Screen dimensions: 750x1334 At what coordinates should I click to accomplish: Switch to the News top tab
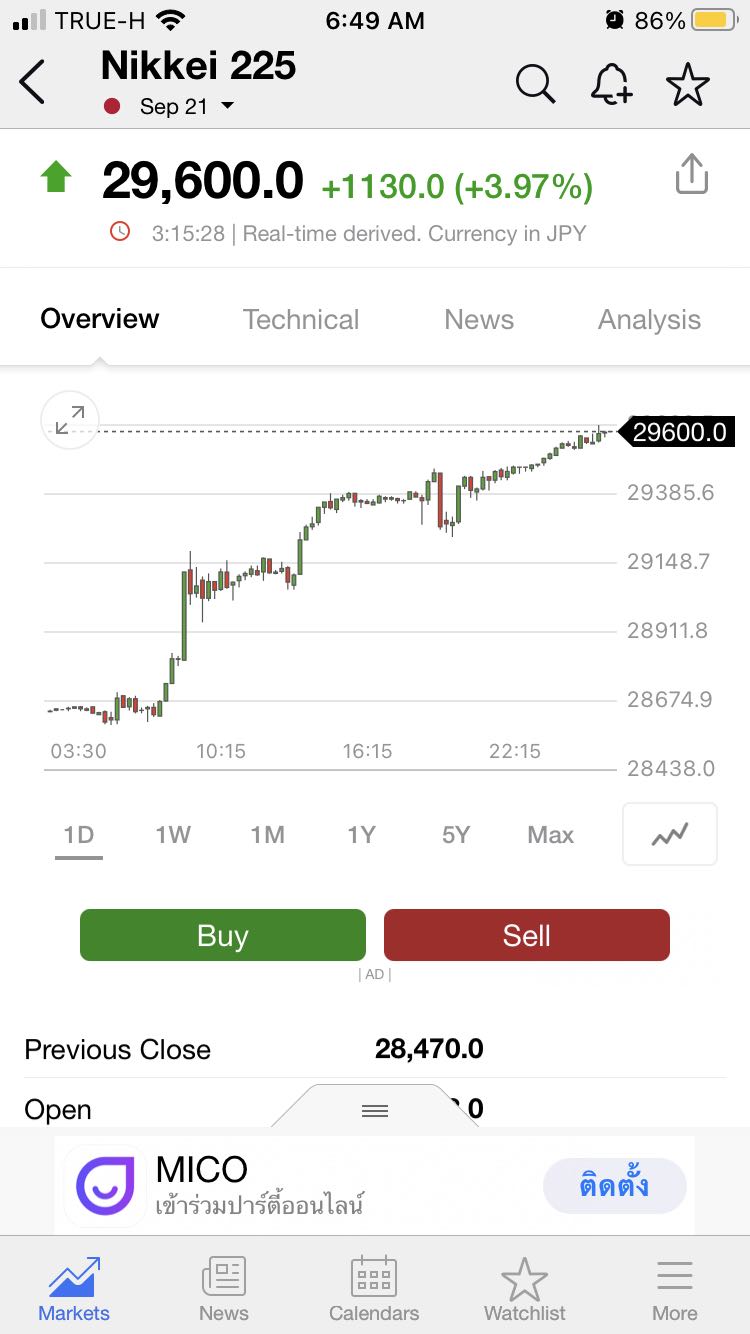click(x=479, y=320)
